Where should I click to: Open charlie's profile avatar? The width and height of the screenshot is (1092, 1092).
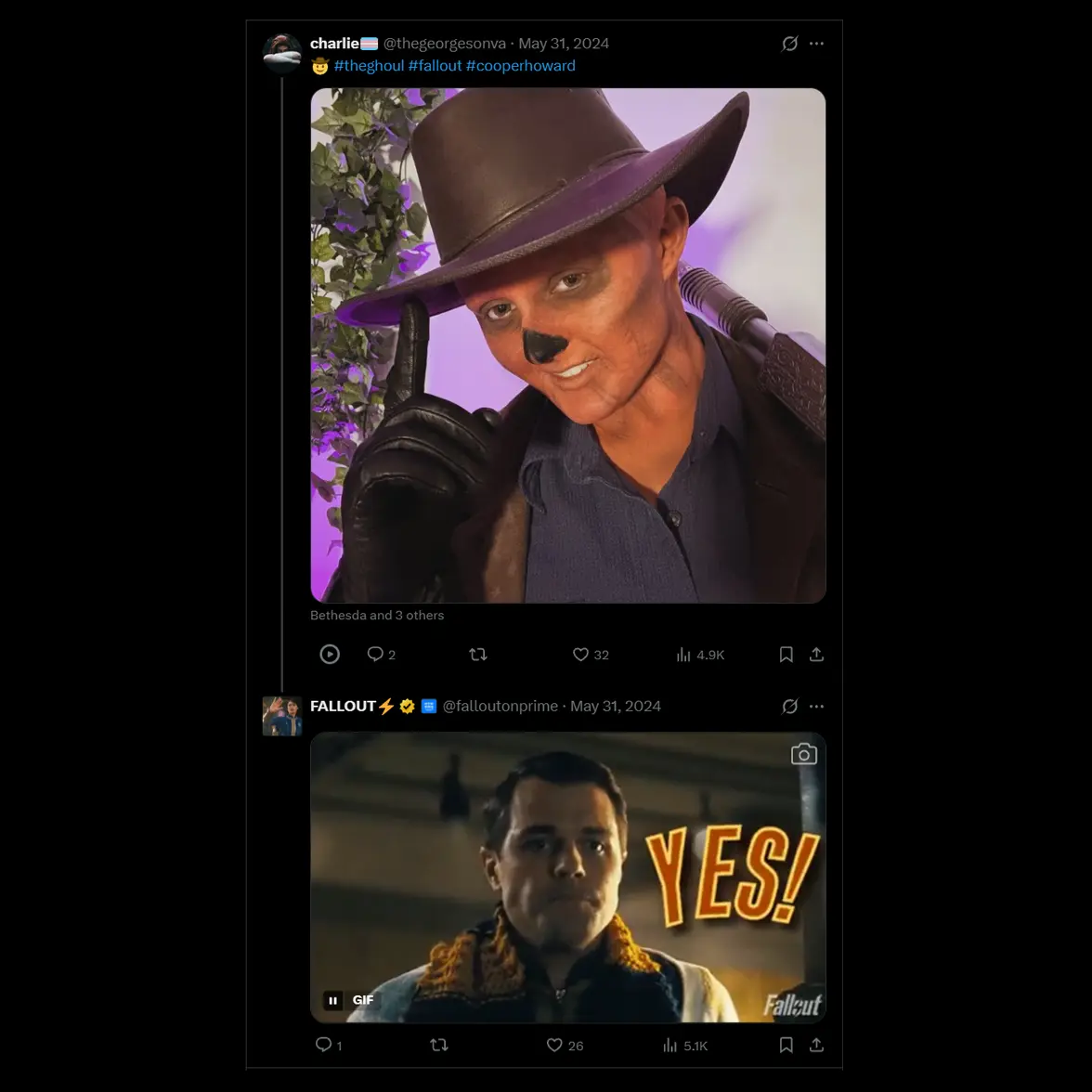click(282, 53)
